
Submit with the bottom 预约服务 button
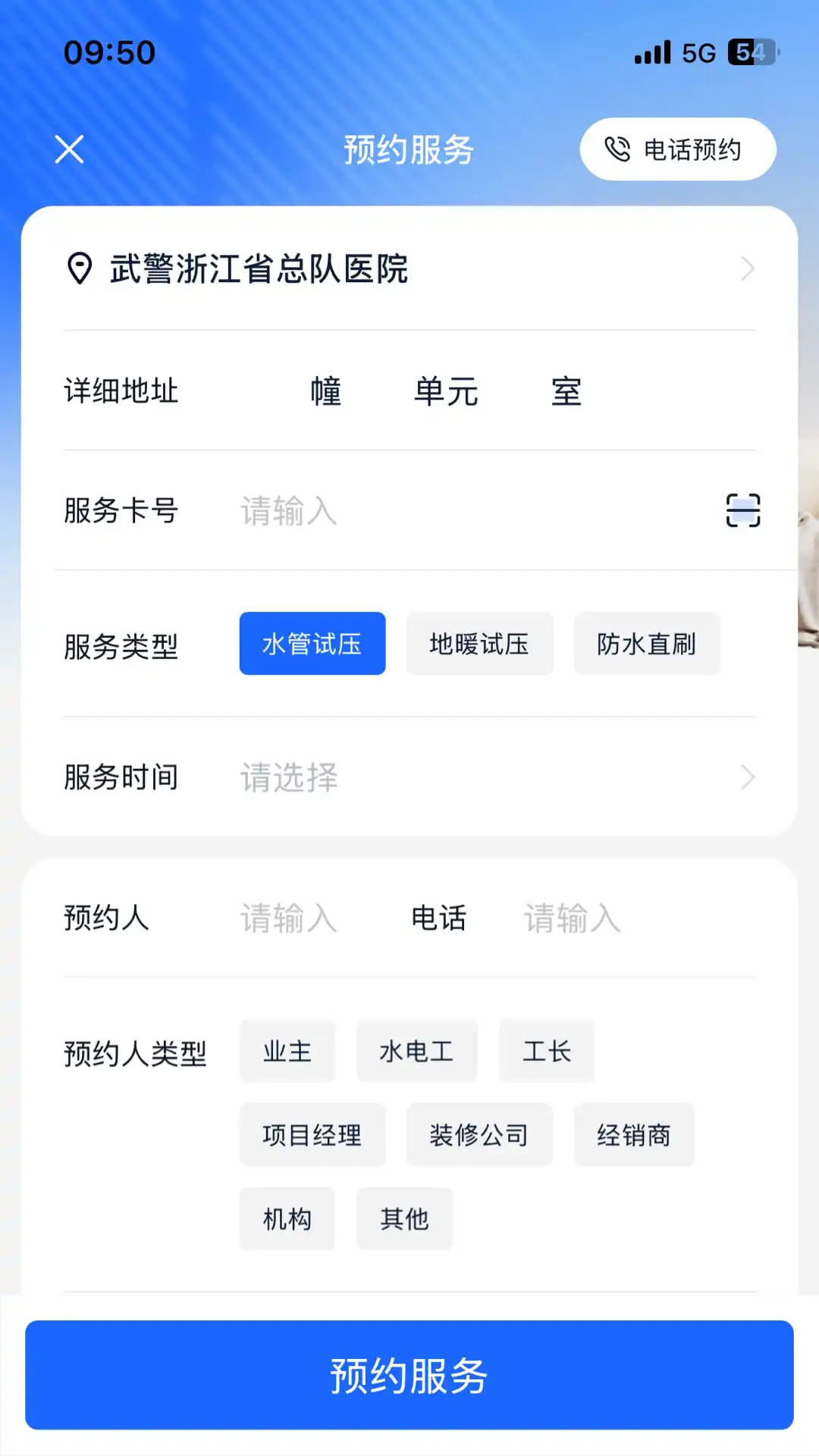point(409,1375)
